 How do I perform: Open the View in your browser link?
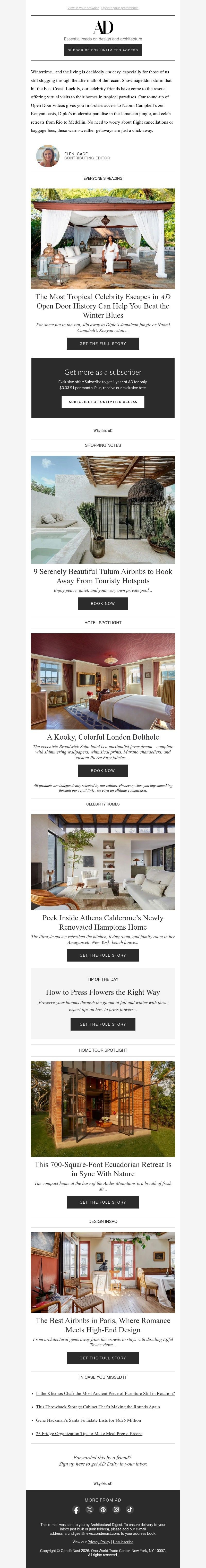[x=83, y=8]
